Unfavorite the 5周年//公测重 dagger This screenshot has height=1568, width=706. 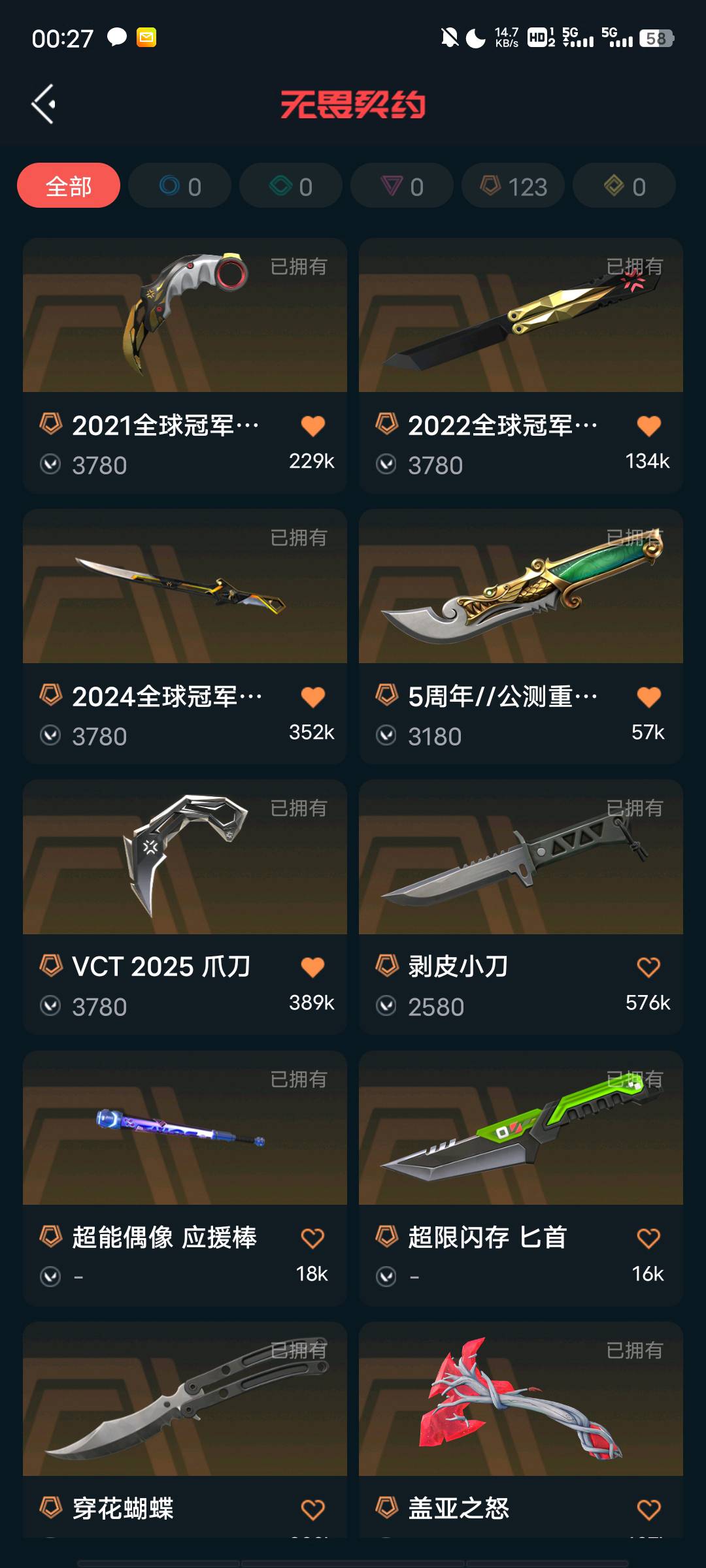(648, 697)
